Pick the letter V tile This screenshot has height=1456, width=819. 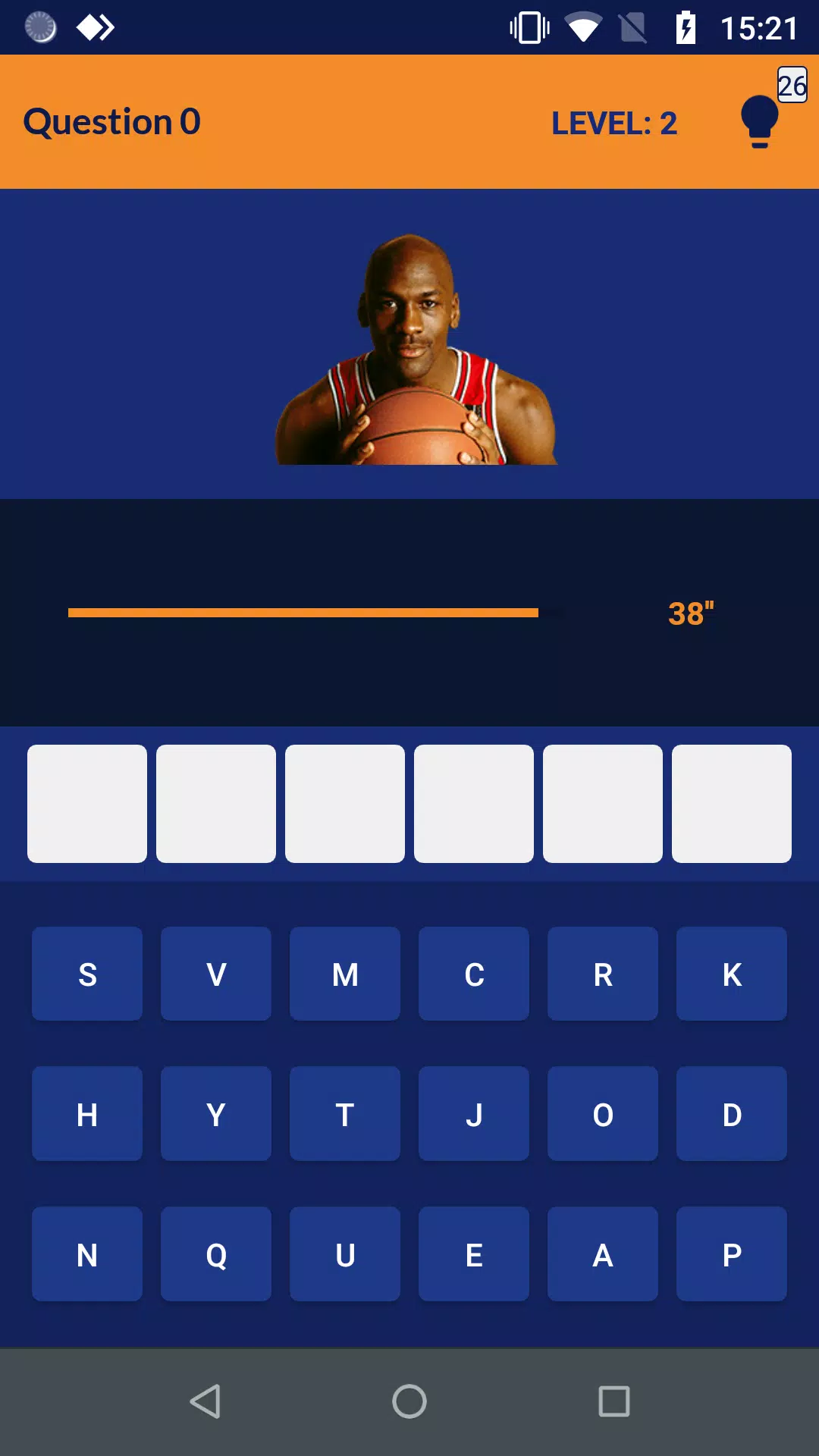216,974
